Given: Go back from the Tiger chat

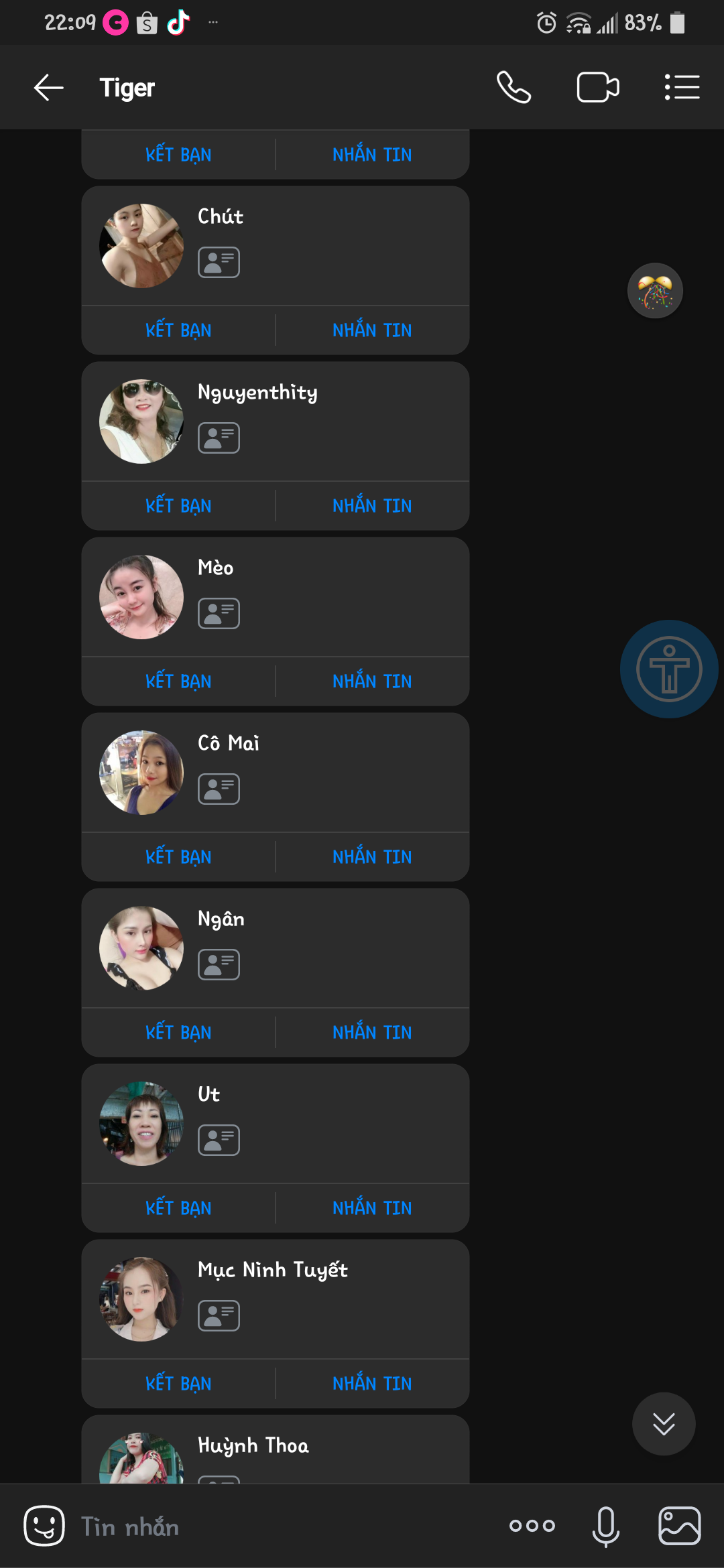Looking at the screenshot, I should point(48,88).
